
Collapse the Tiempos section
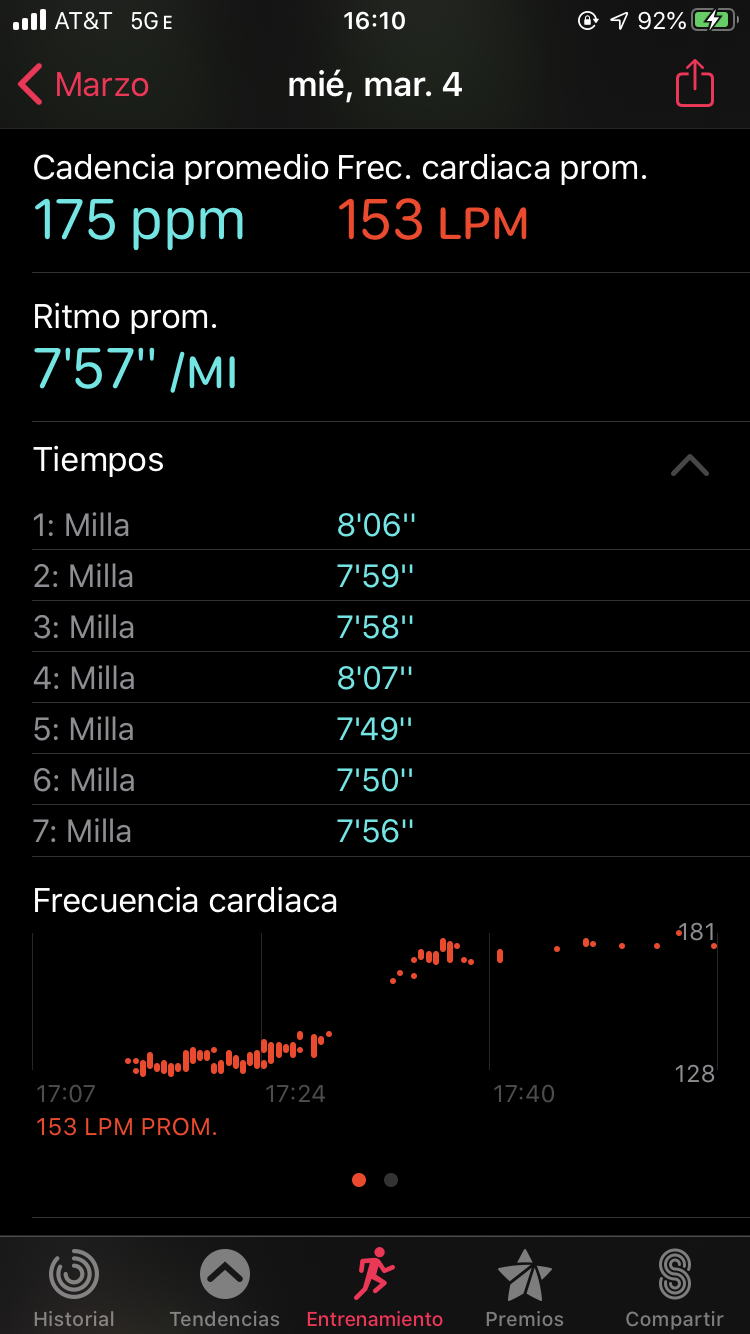pos(690,465)
